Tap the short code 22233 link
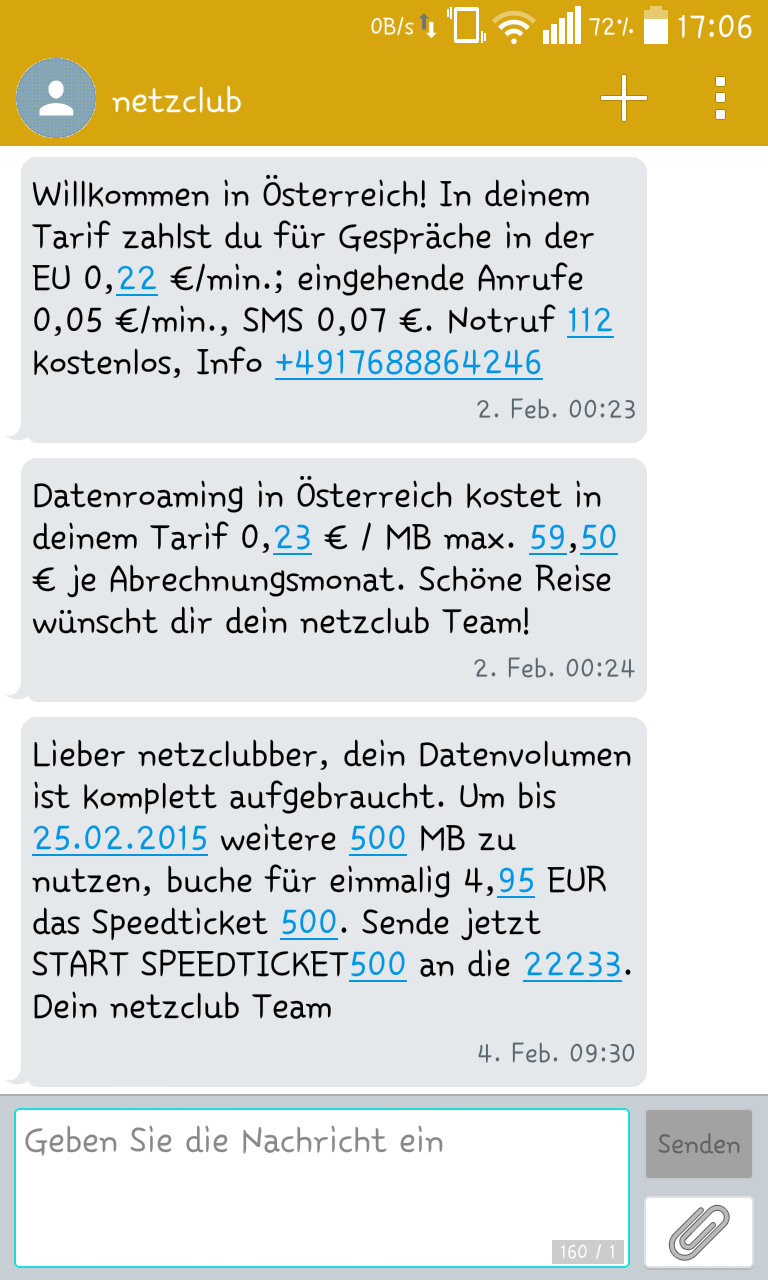The width and height of the screenshot is (768, 1280). point(577,965)
